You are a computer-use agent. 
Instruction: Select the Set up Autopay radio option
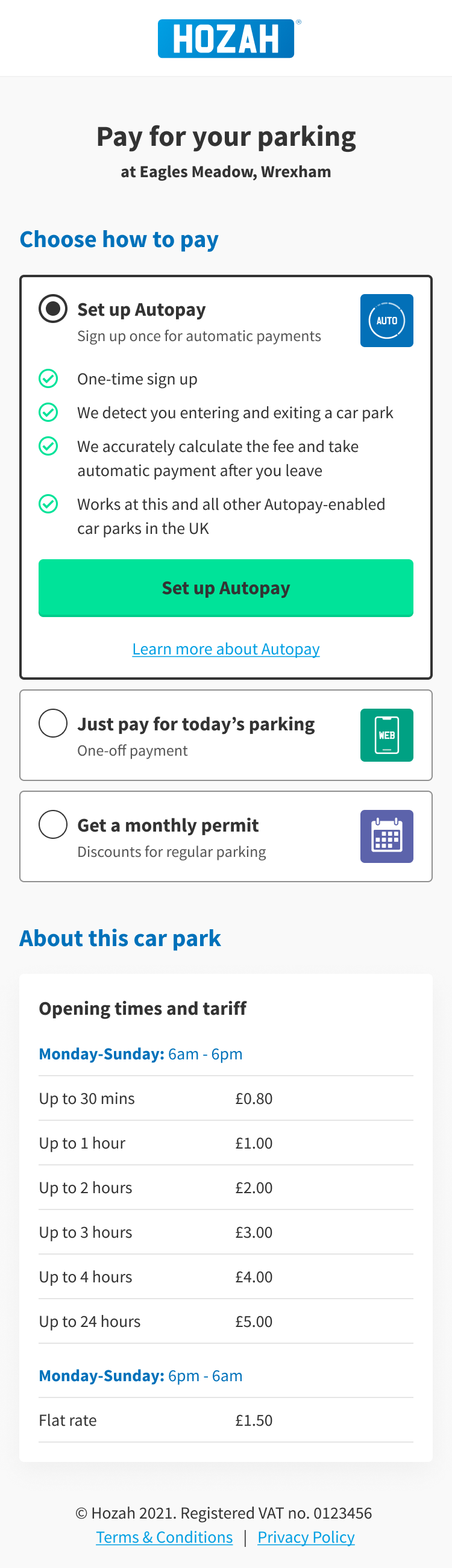click(53, 309)
